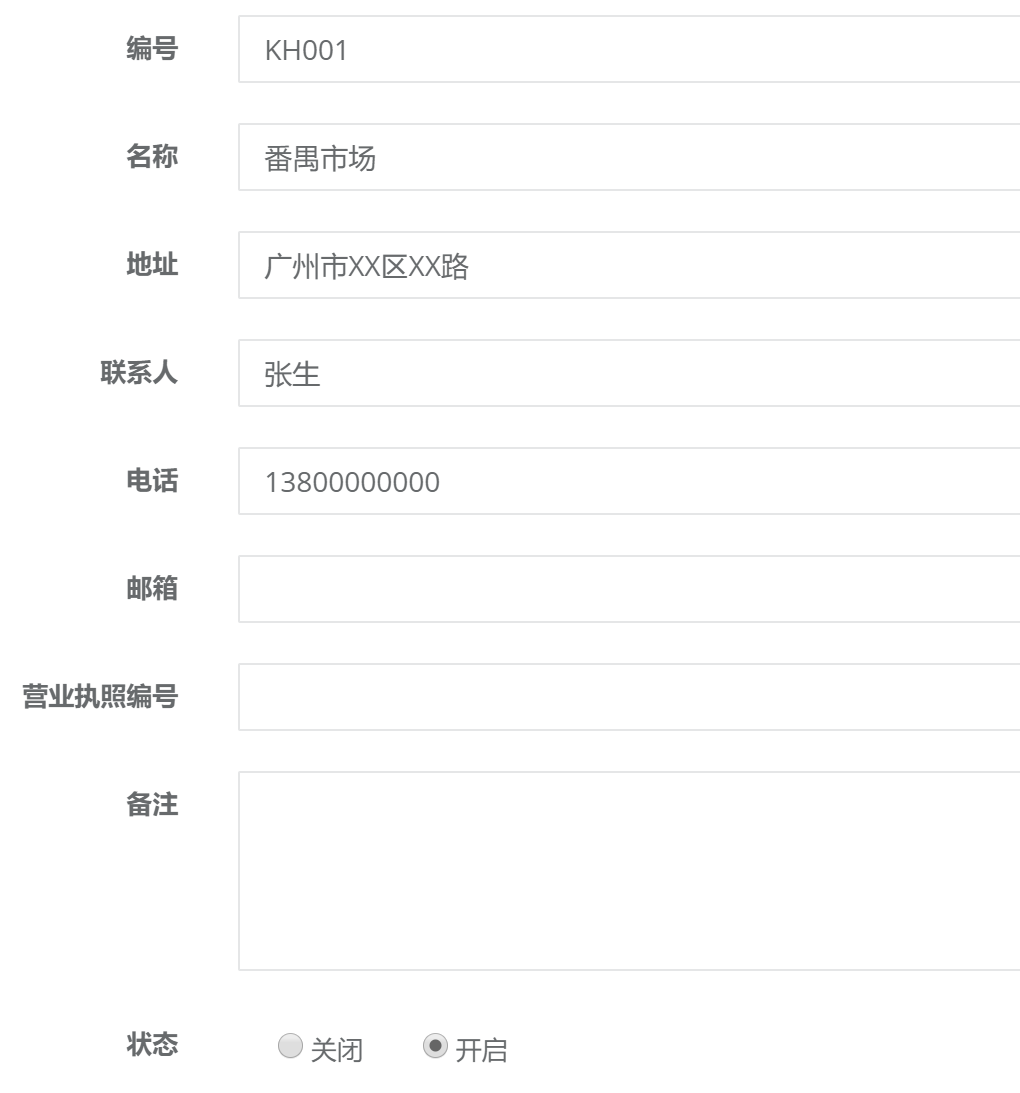Tap the 名称 field showing 番禺市场
The height and width of the screenshot is (1093, 1020).
(x=628, y=157)
